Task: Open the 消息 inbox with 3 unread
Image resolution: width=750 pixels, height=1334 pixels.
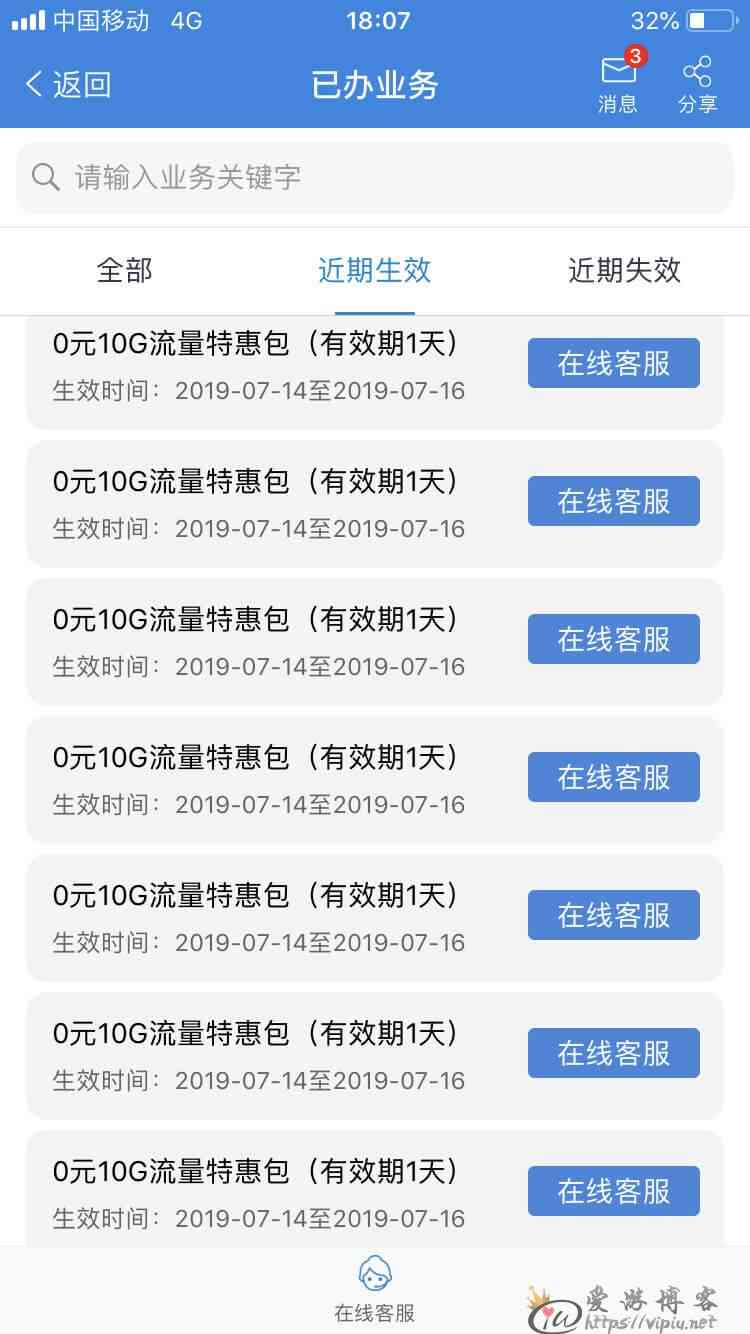Action: (619, 81)
